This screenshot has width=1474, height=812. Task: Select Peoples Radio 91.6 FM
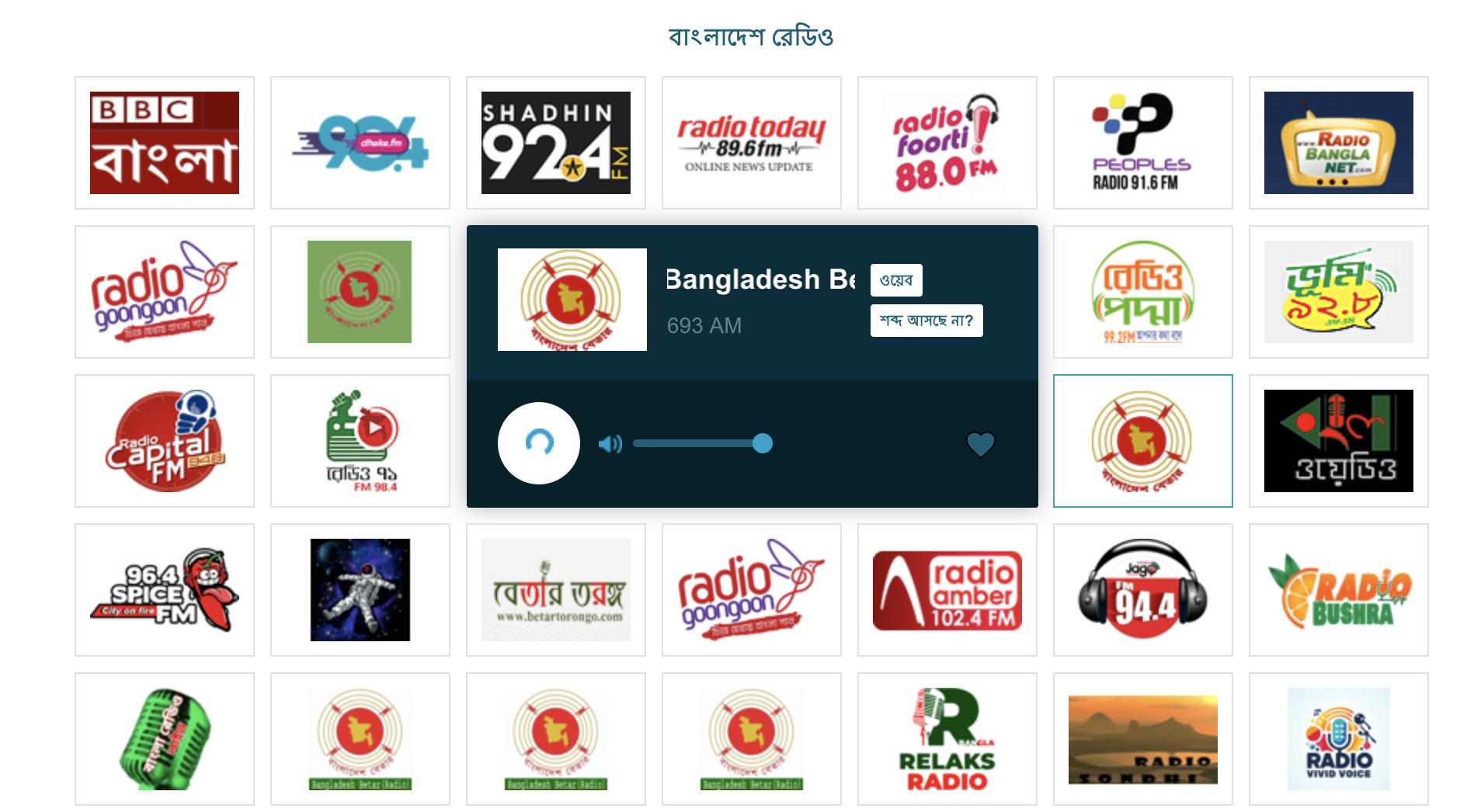point(1143,143)
